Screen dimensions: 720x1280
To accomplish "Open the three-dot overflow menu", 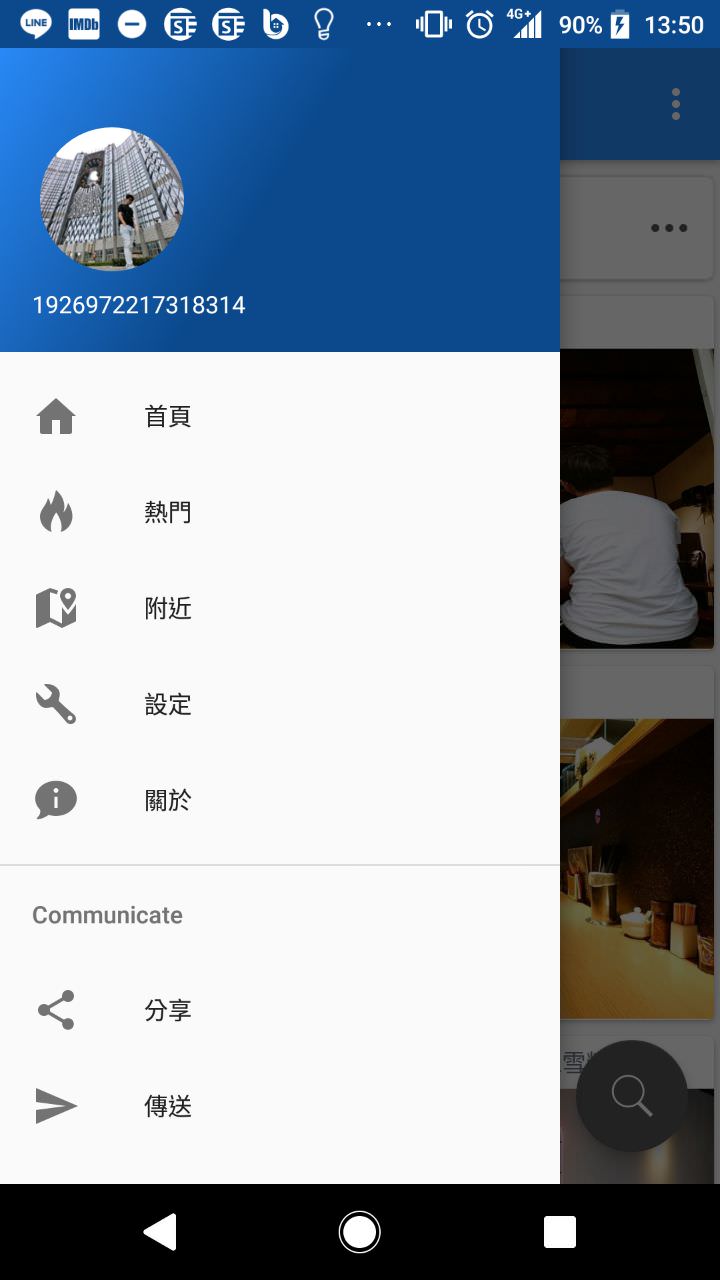I will (x=676, y=104).
